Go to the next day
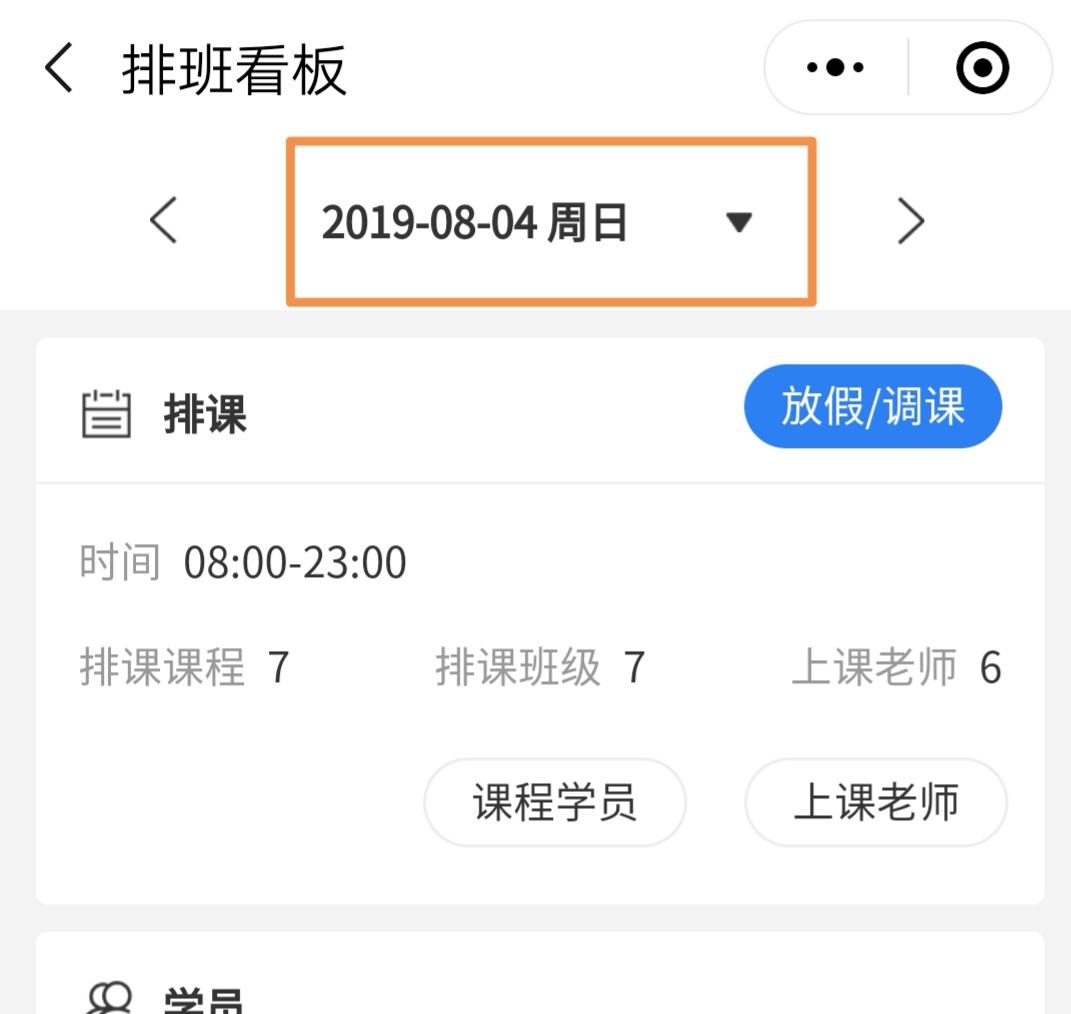Viewport: 1071px width, 1014px height. click(909, 221)
